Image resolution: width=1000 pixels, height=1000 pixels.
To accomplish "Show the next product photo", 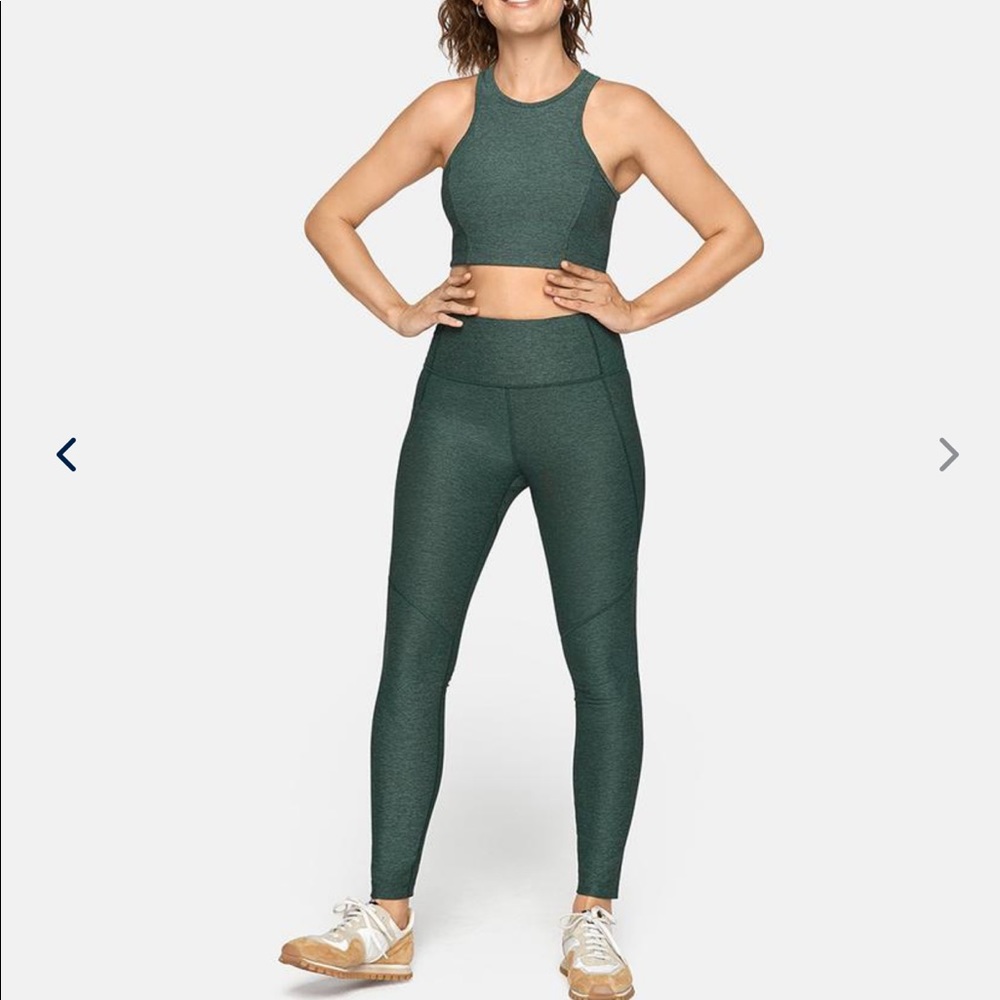I will pos(948,455).
